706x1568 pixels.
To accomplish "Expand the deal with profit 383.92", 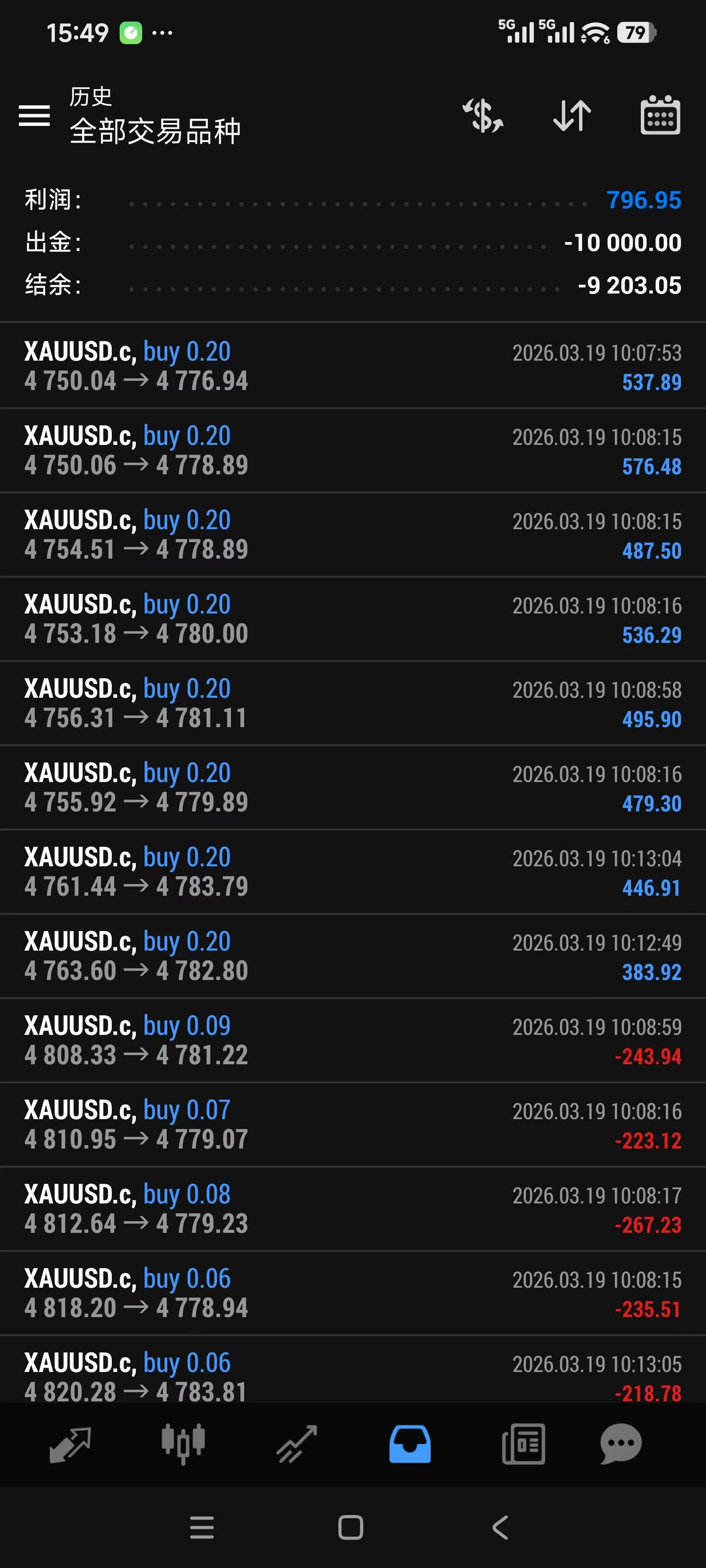I will (x=353, y=955).
